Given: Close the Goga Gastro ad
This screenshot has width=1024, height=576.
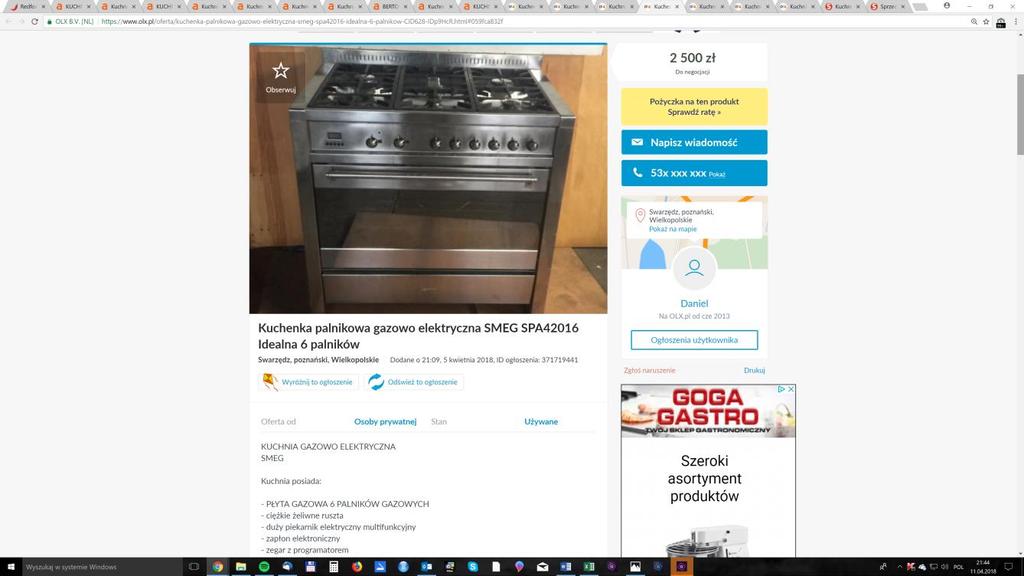Looking at the screenshot, I should pyautogui.click(x=791, y=389).
